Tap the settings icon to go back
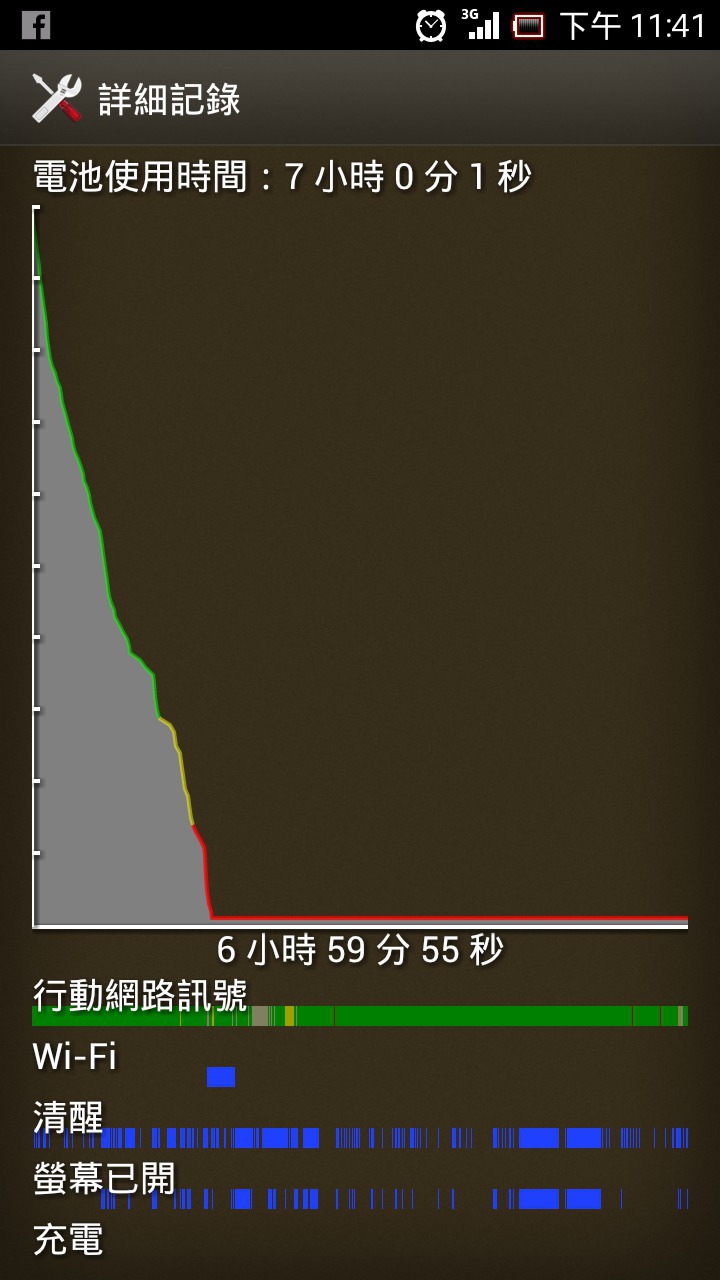Screen dimensions: 720x1280 56,98
